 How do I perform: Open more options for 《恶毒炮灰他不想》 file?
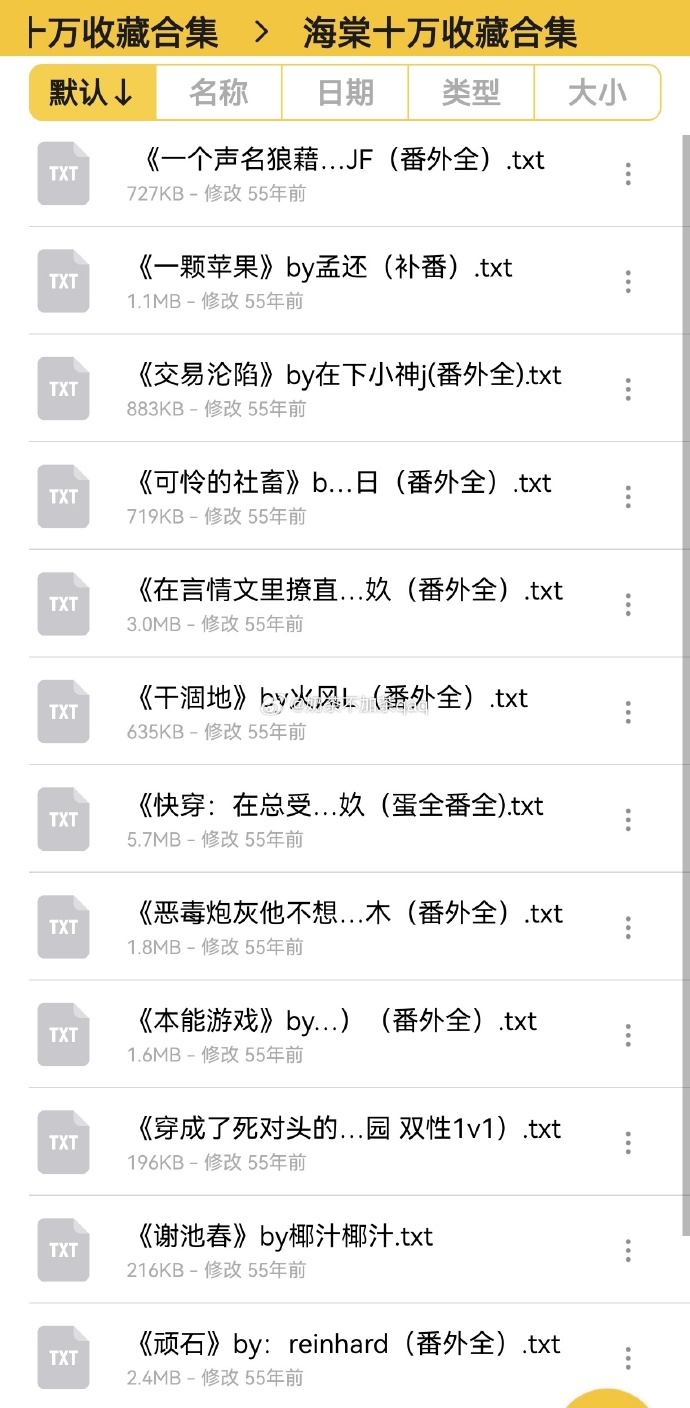[x=628, y=927]
